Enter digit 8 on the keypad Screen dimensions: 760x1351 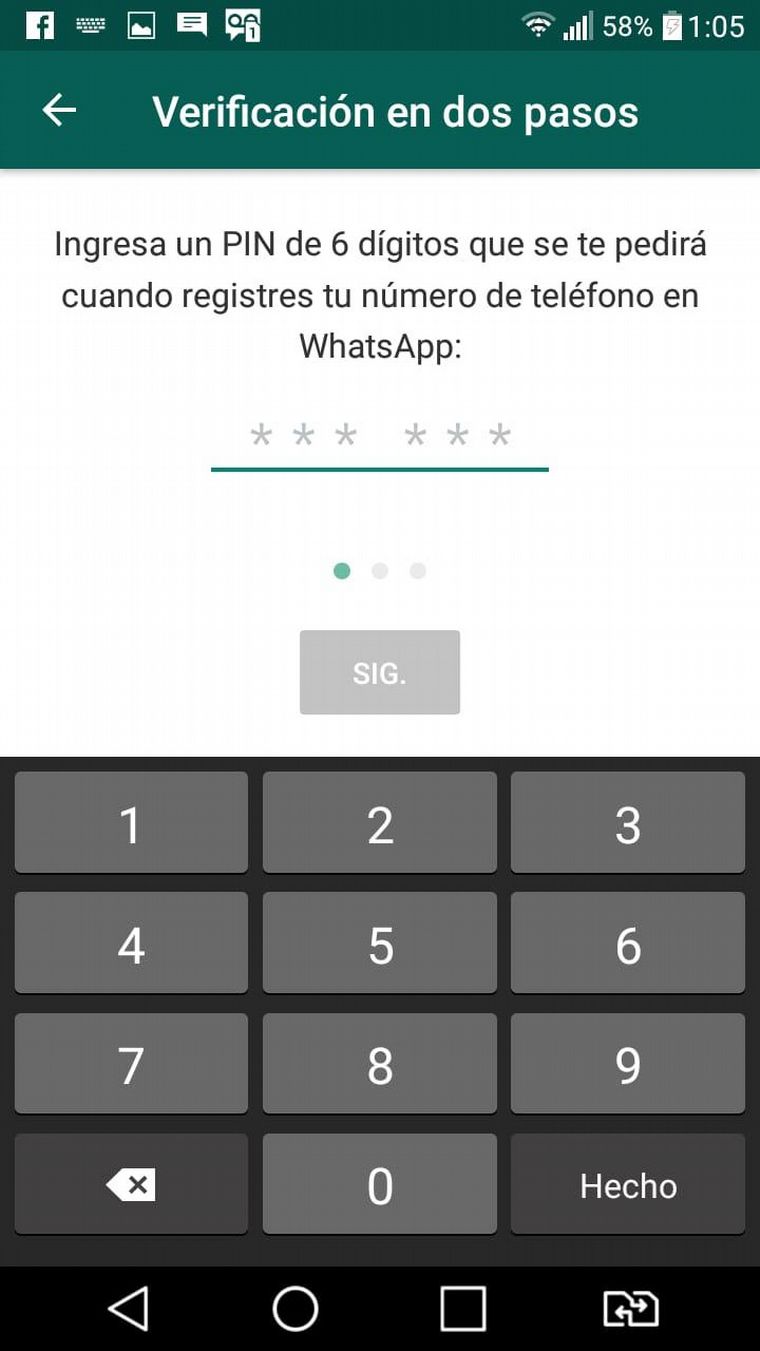pos(380,1065)
